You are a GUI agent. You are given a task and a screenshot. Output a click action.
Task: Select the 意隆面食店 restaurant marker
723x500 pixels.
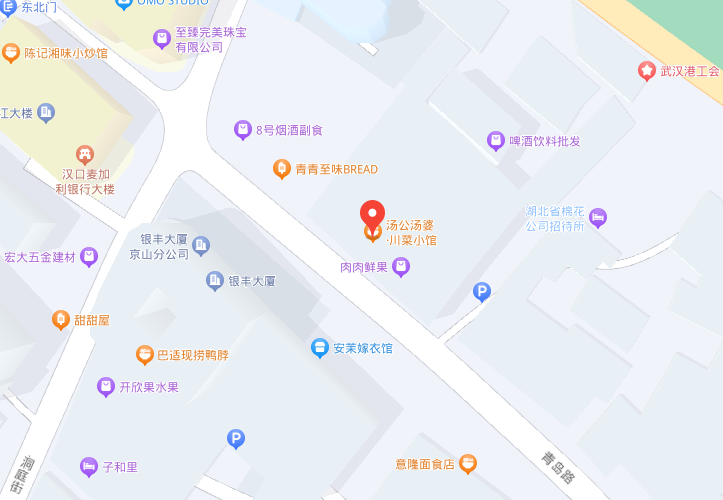click(468, 464)
